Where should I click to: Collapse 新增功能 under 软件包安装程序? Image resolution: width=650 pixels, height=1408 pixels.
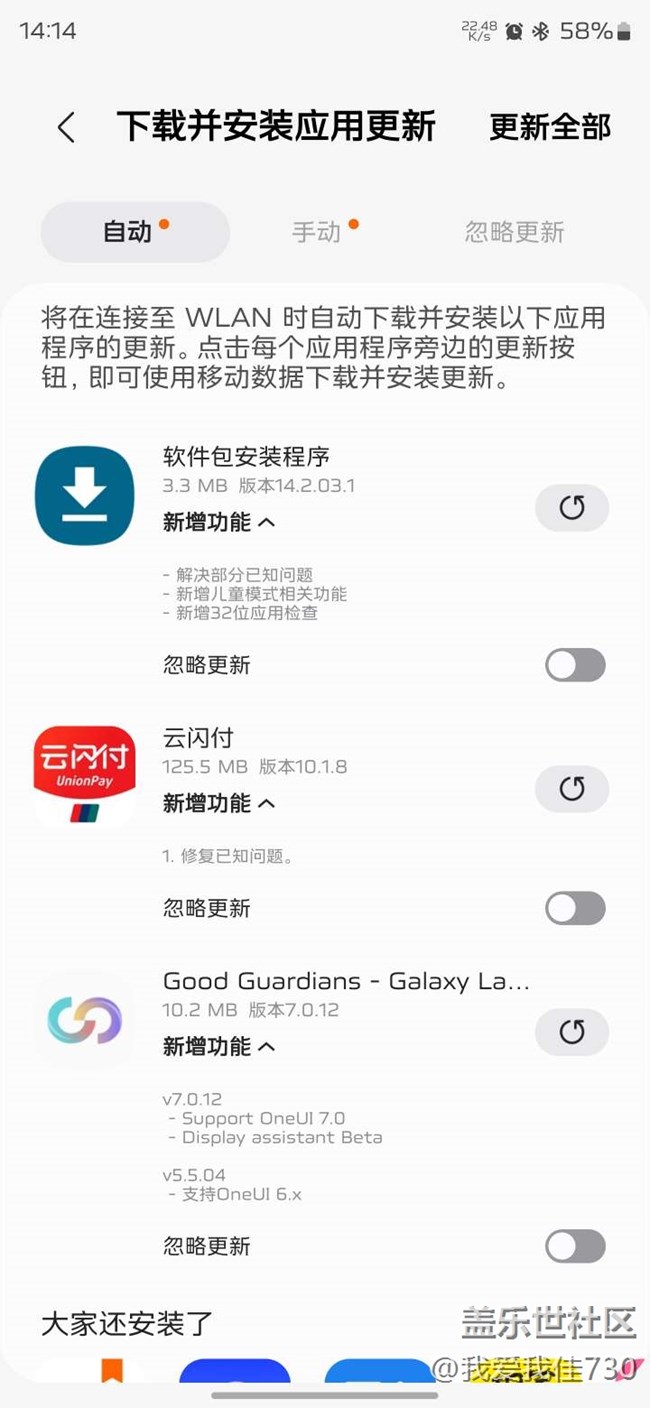219,522
